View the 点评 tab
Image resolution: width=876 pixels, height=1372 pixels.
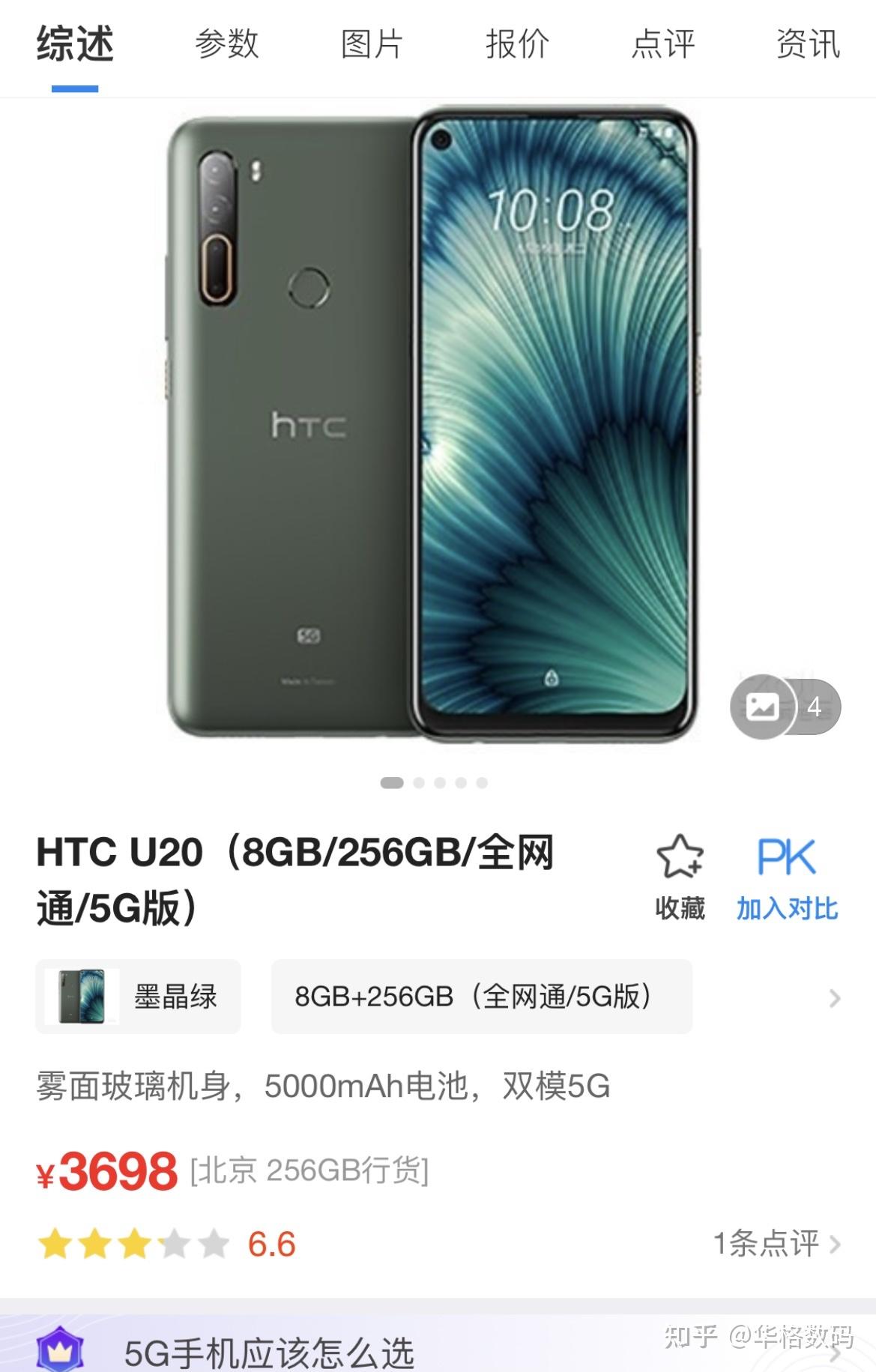pos(664,45)
